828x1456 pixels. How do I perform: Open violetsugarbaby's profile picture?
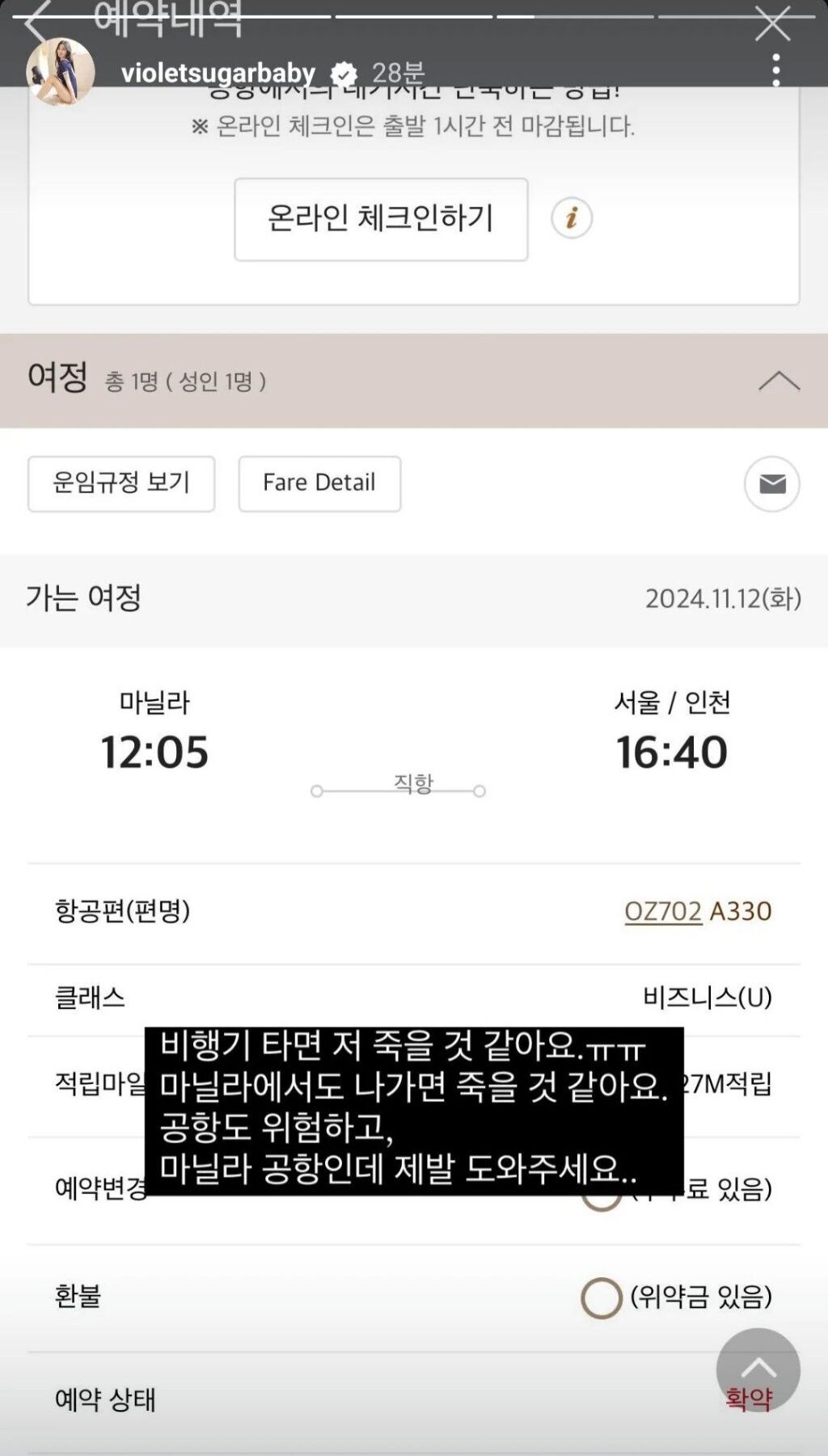[x=61, y=72]
